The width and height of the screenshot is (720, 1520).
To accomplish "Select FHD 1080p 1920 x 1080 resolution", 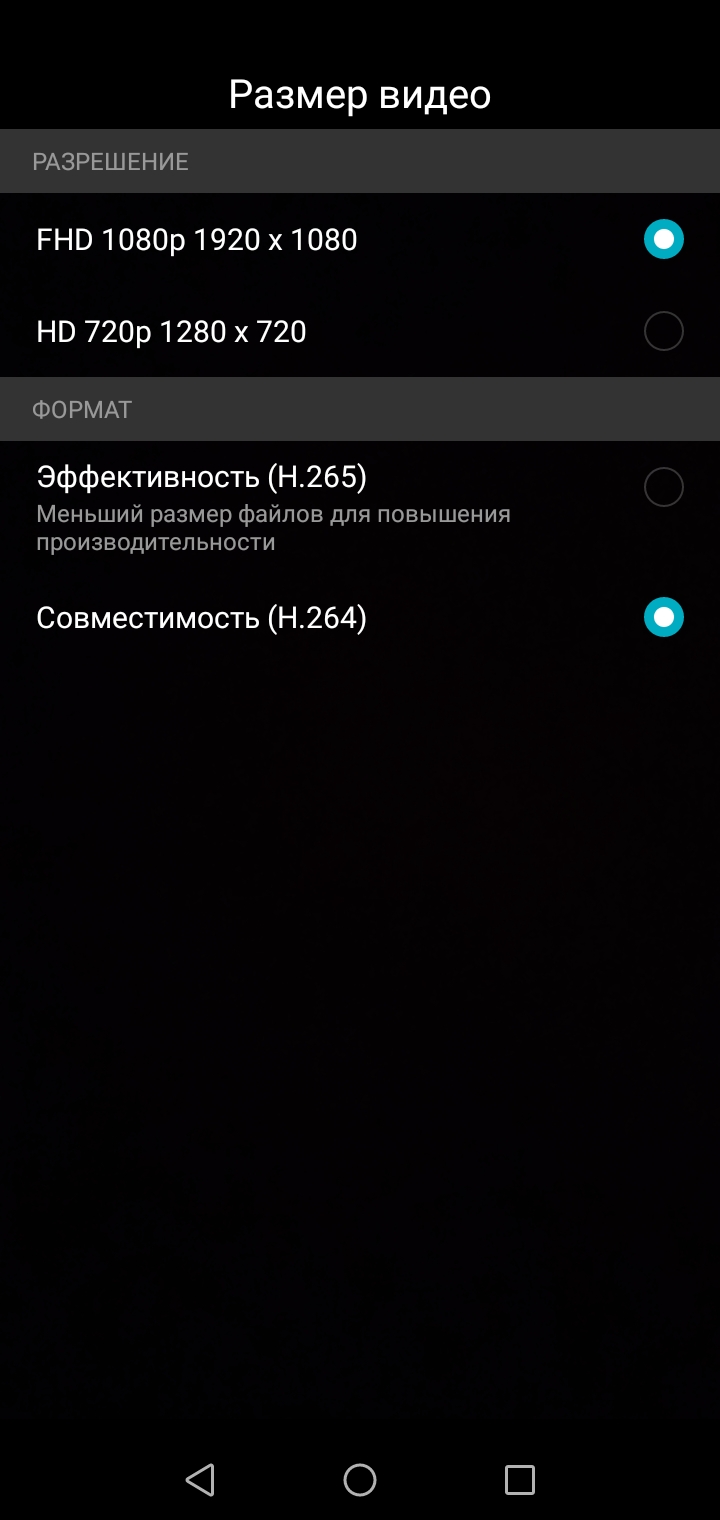I will pyautogui.click(x=663, y=240).
